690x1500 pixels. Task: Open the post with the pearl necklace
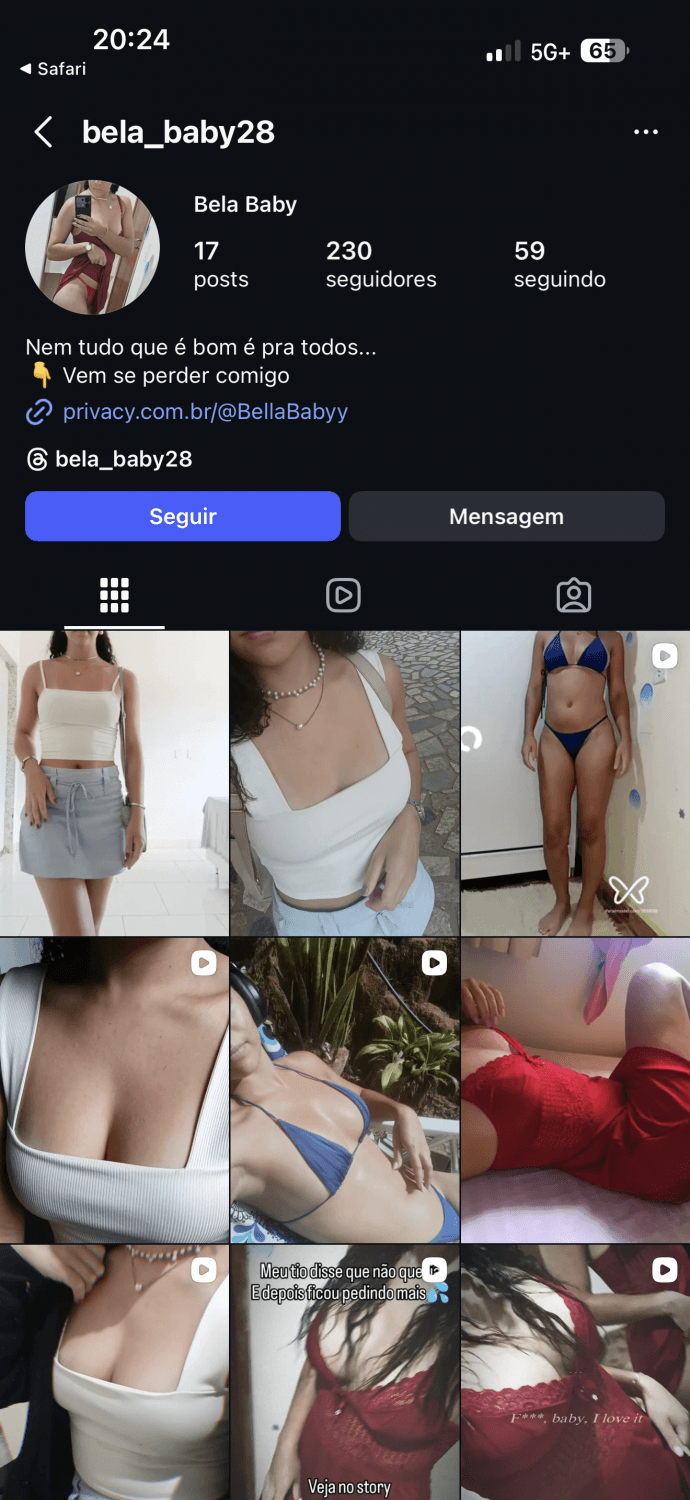[344, 783]
